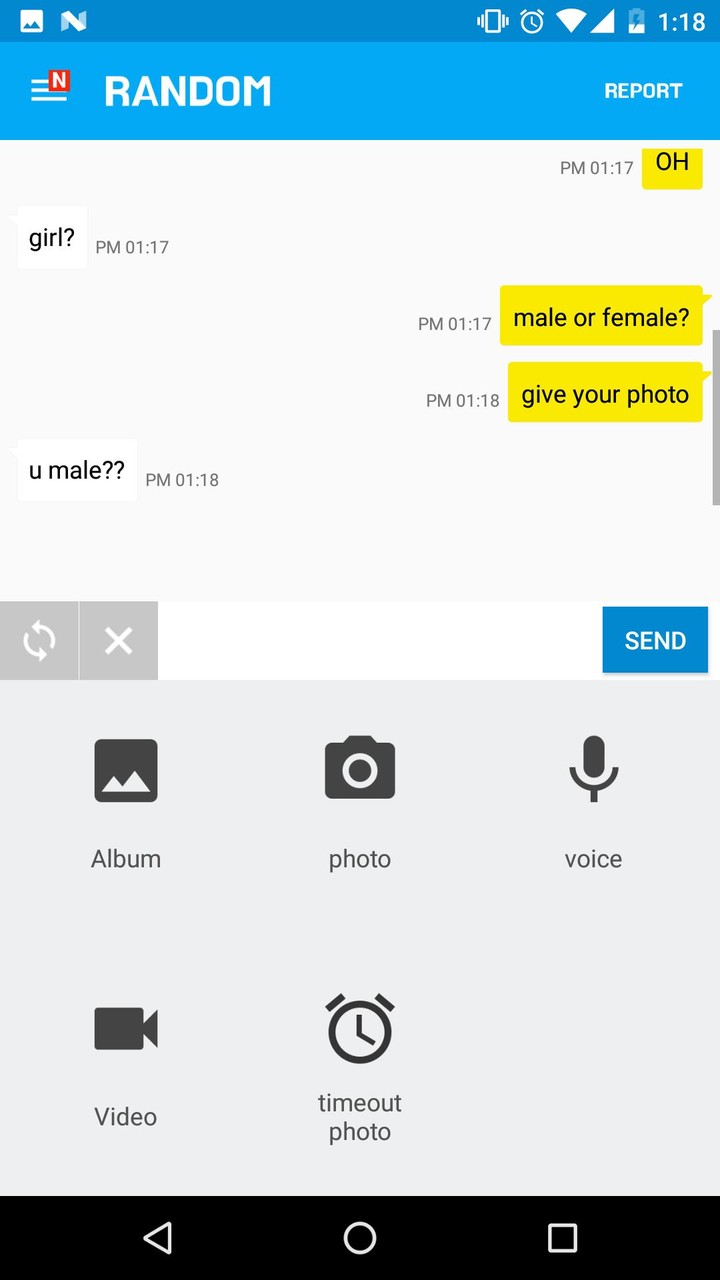The width and height of the screenshot is (720, 1280).
Task: Tap the 'girl?' white bubble
Action: tap(52, 237)
